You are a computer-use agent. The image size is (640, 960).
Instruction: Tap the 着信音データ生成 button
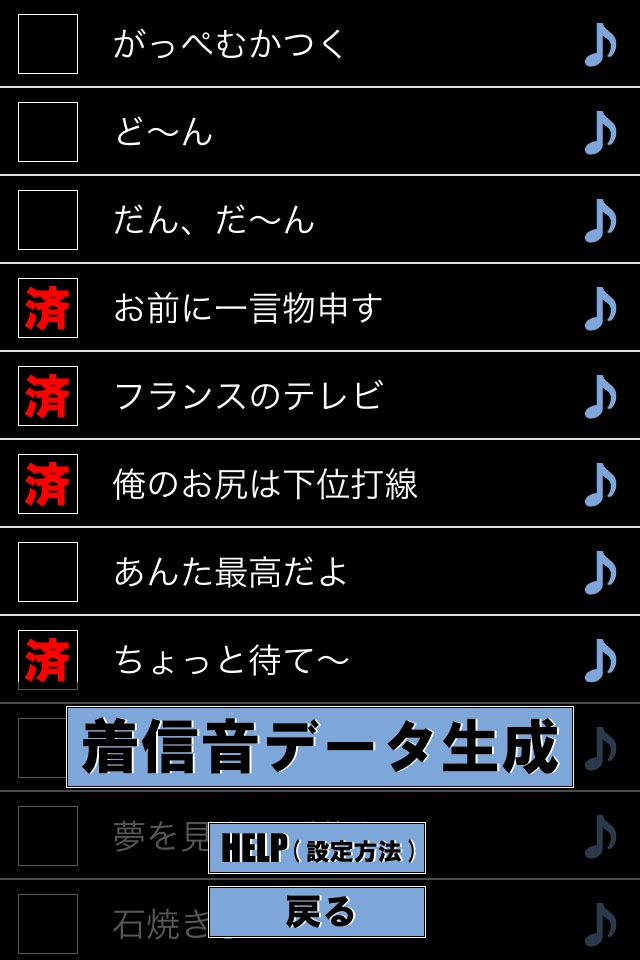pyautogui.click(x=320, y=747)
